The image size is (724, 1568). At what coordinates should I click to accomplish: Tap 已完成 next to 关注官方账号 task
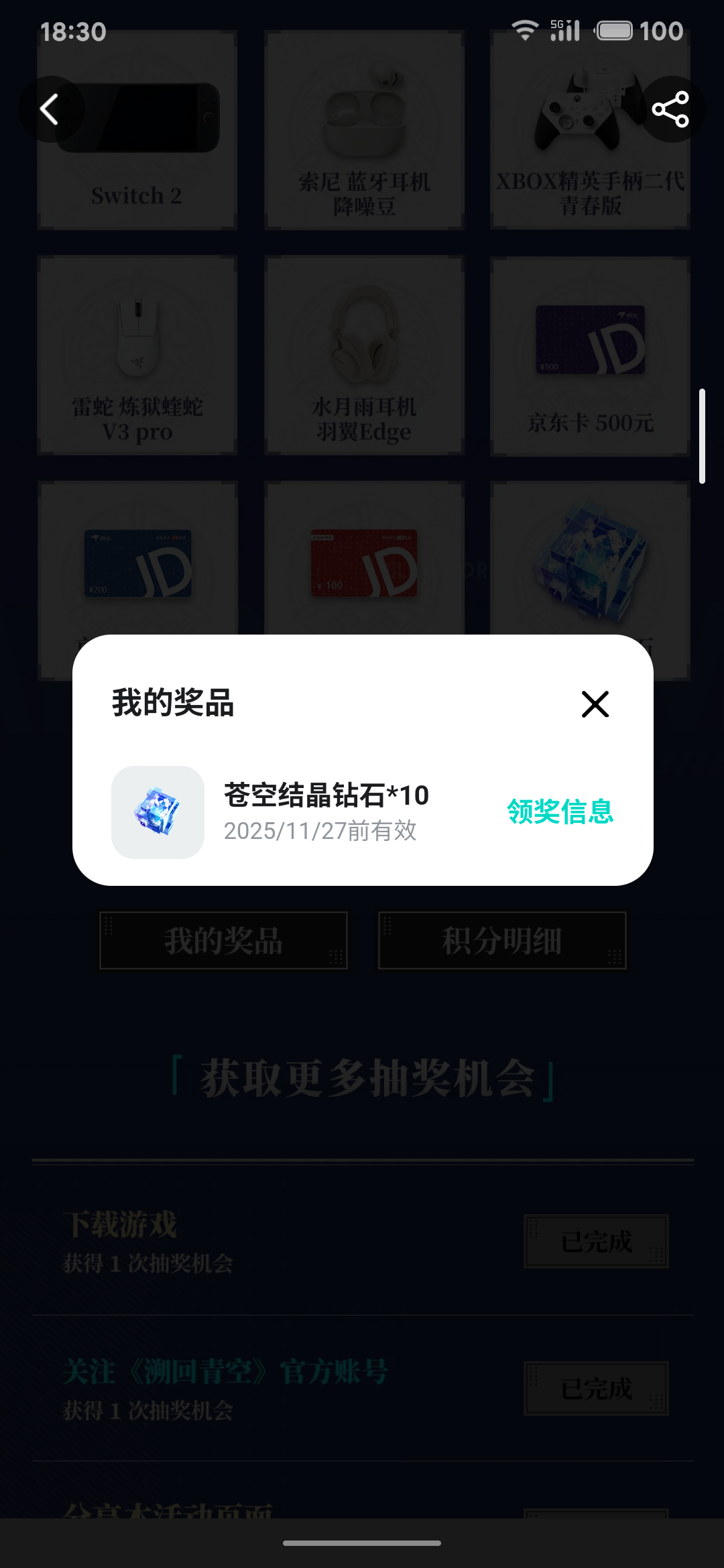[594, 1388]
